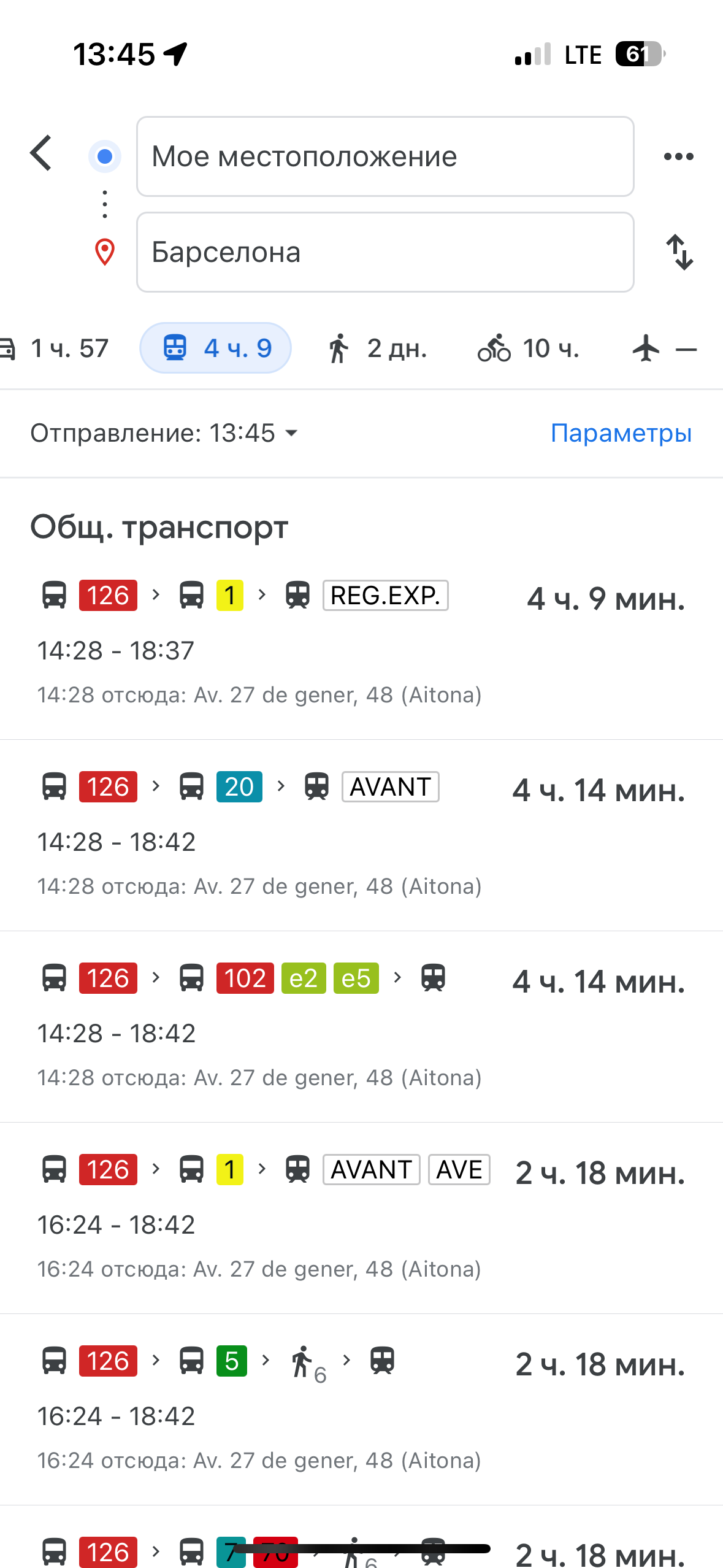Open the AVANT AVE route, 2 ч. 18 мин.
The height and width of the screenshot is (1568, 723).
pos(361,1218)
